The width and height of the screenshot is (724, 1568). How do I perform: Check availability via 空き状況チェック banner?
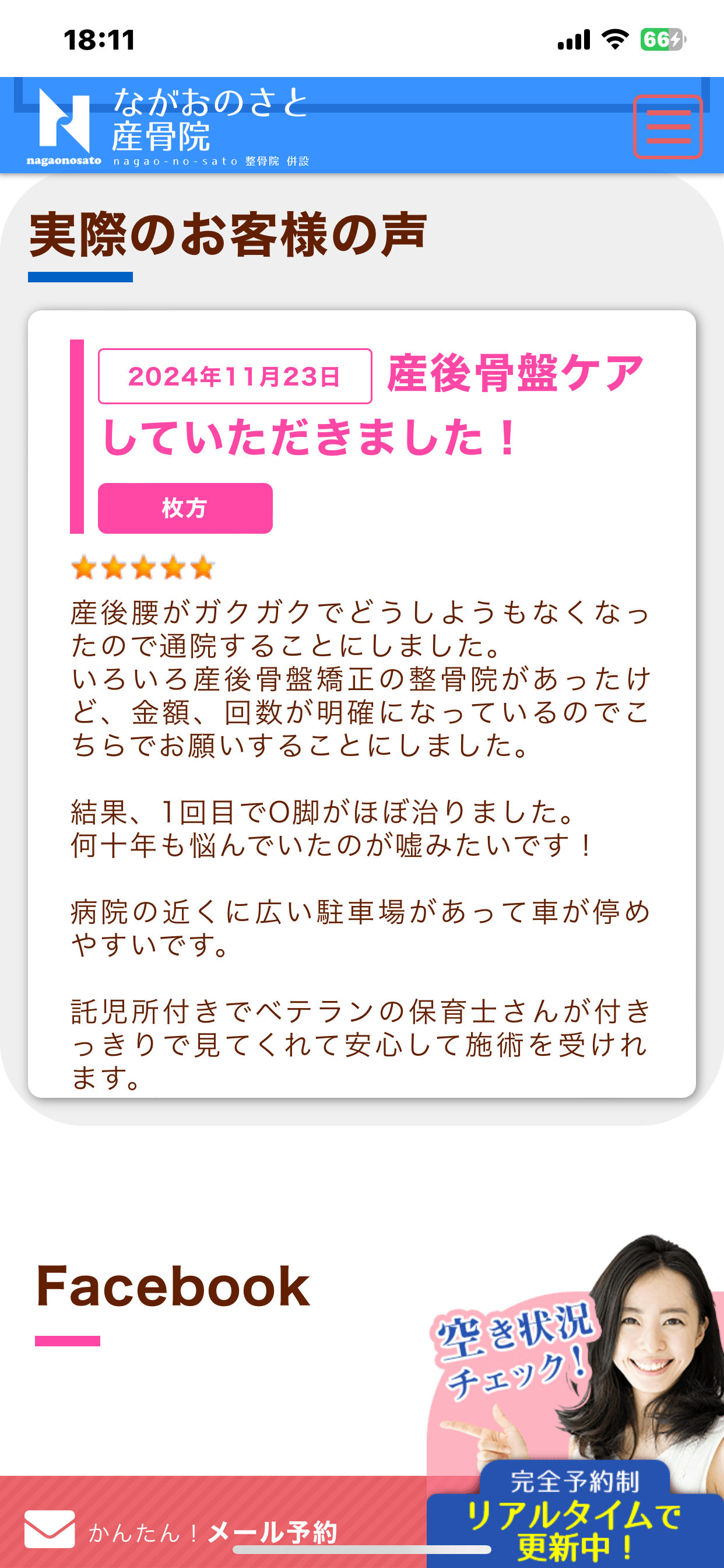click(575, 1400)
